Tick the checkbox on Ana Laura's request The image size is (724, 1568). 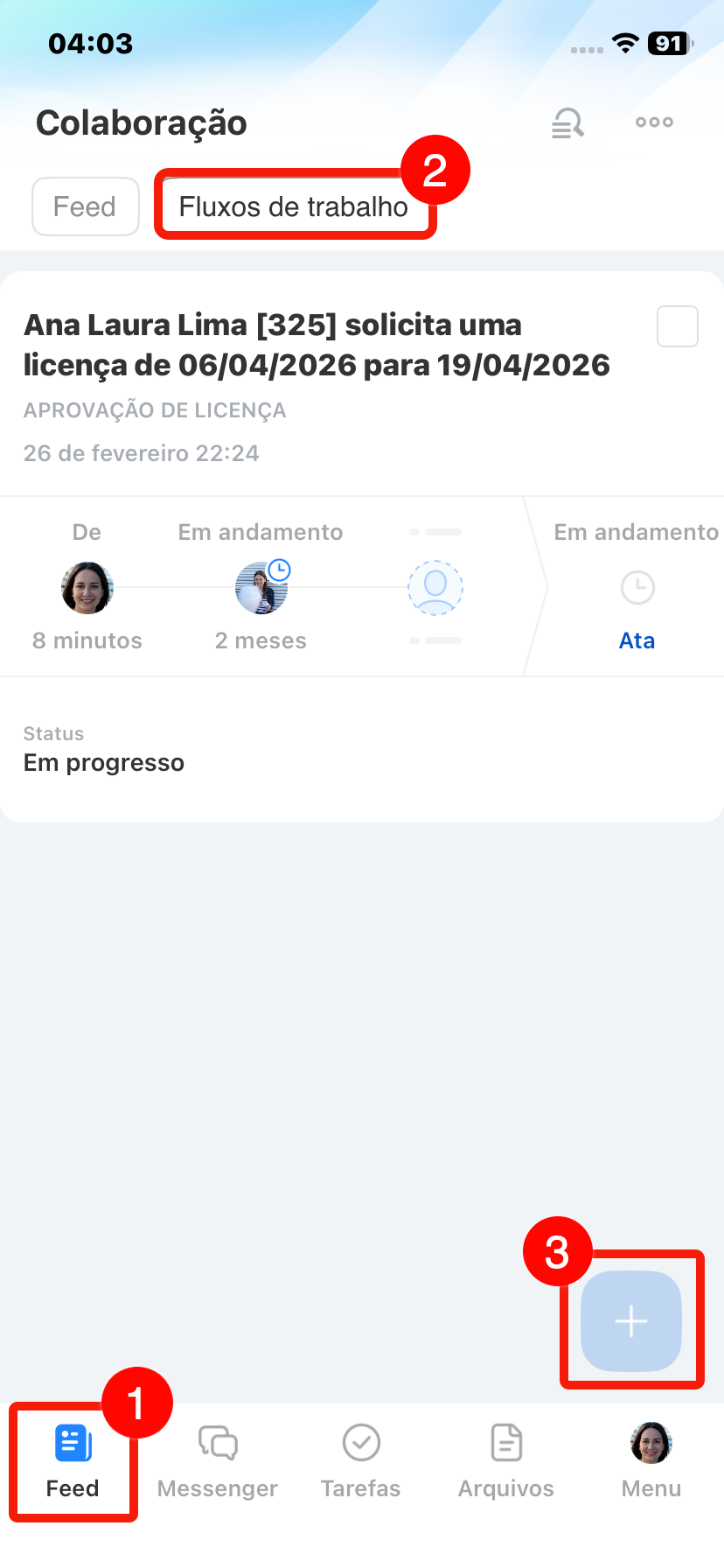[x=677, y=326]
